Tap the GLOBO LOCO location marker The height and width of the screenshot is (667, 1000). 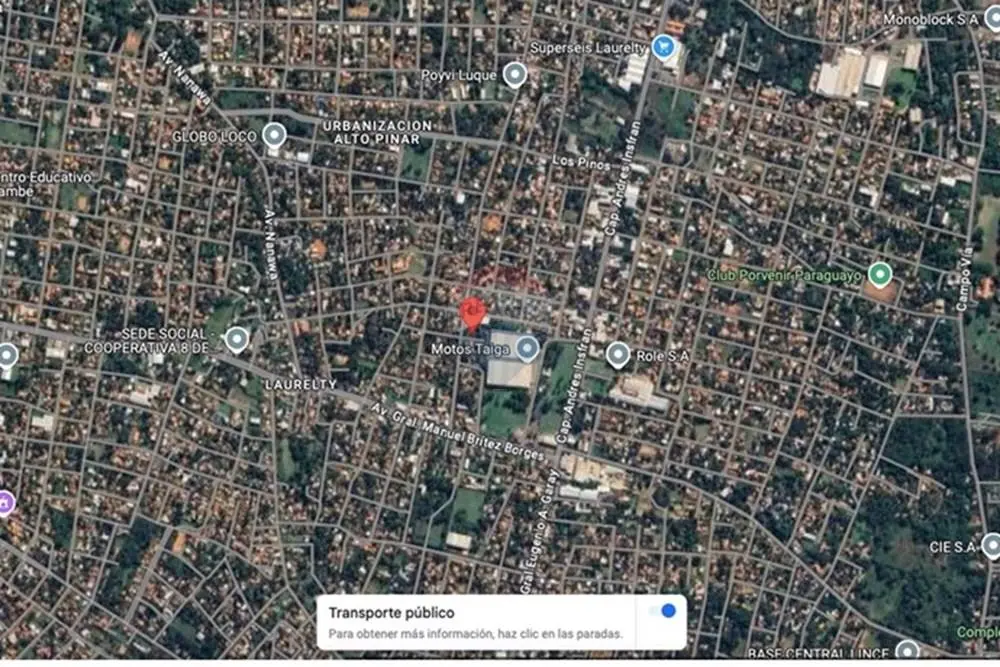(x=274, y=136)
